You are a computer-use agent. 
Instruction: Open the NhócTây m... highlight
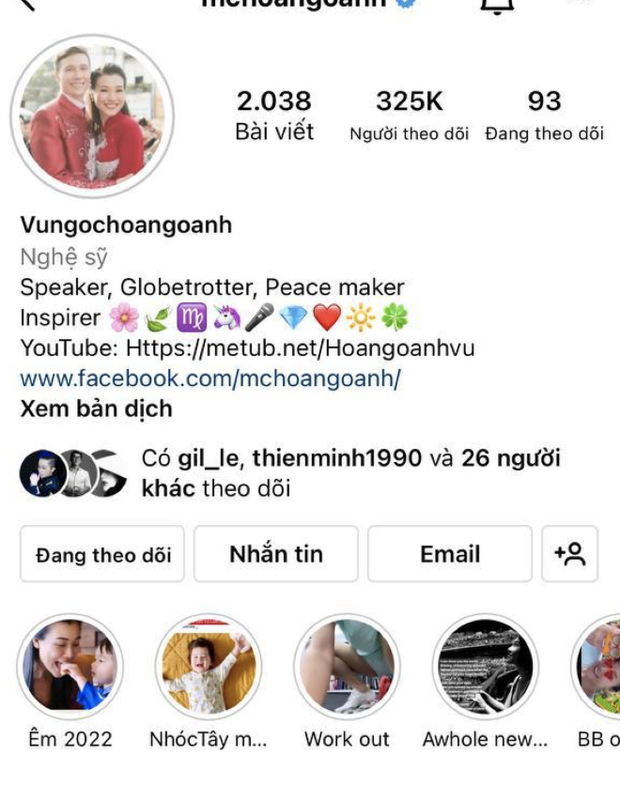click(208, 667)
